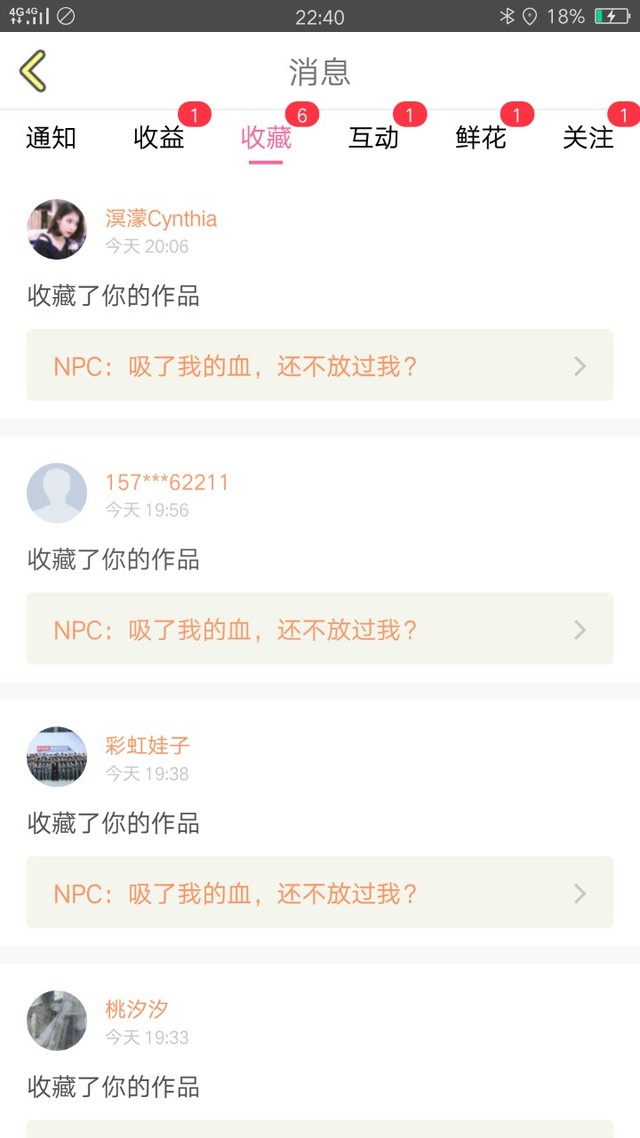Open the 互动 tab
Screen dimensions: 640x1138
click(373, 137)
